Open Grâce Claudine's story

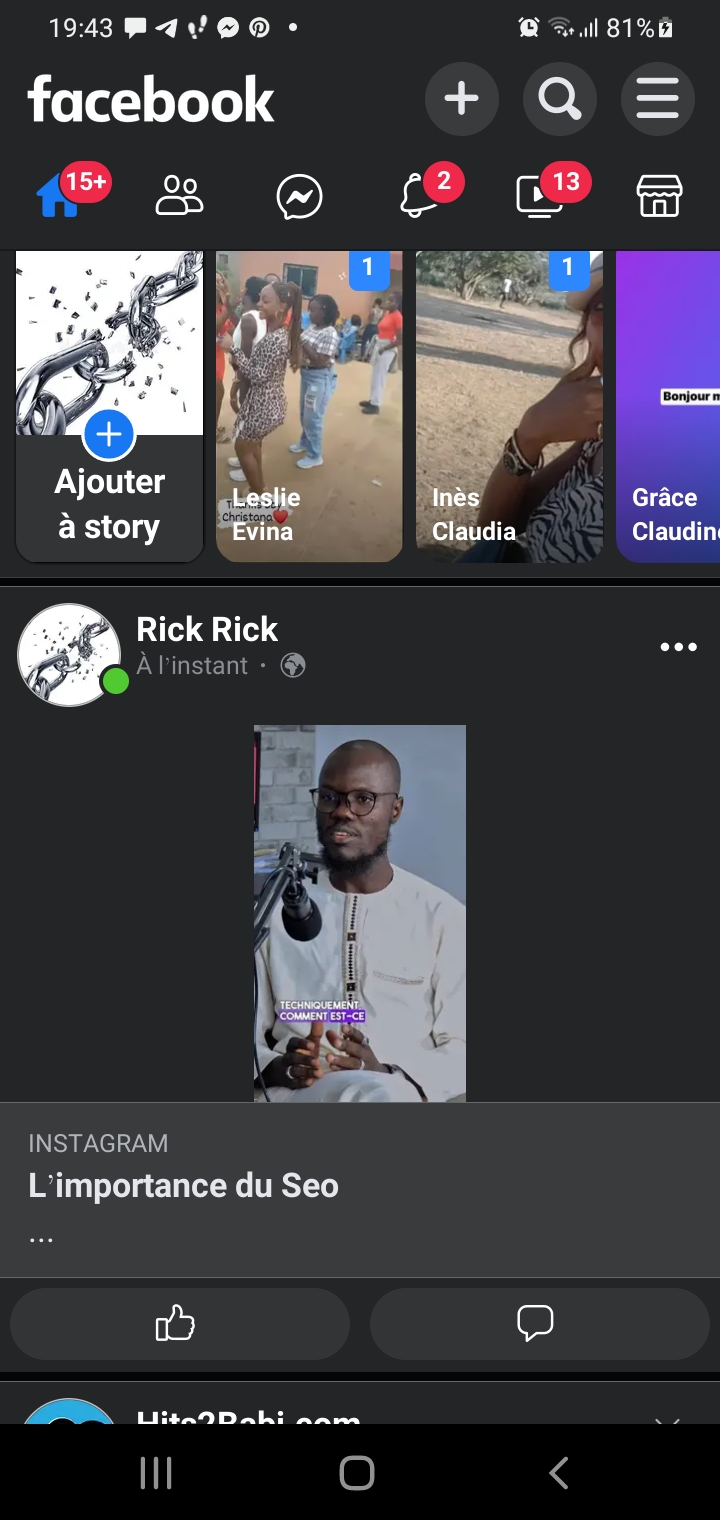pos(668,406)
